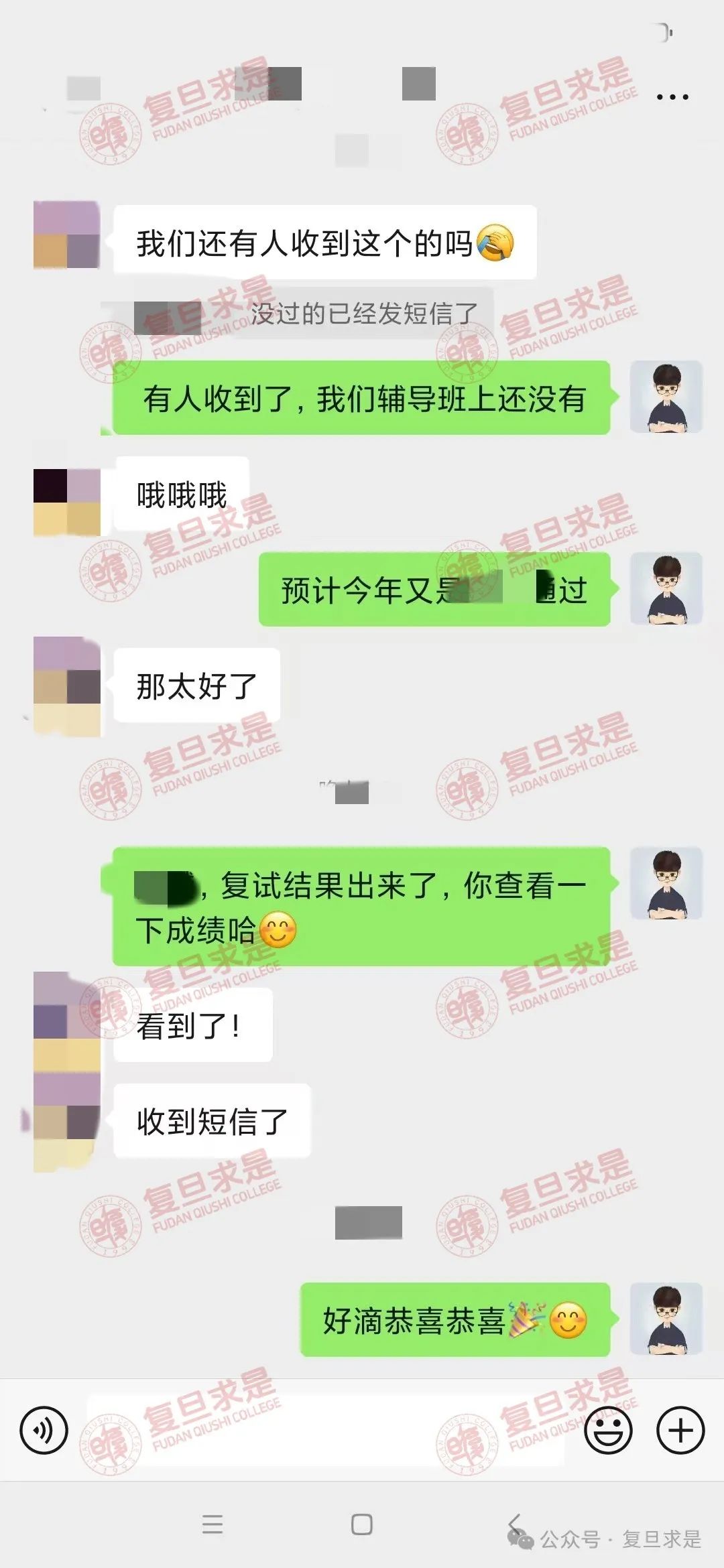Screen dimensions: 724x1568
Task: Open the chat overflow menu
Action: pyautogui.click(x=672, y=97)
